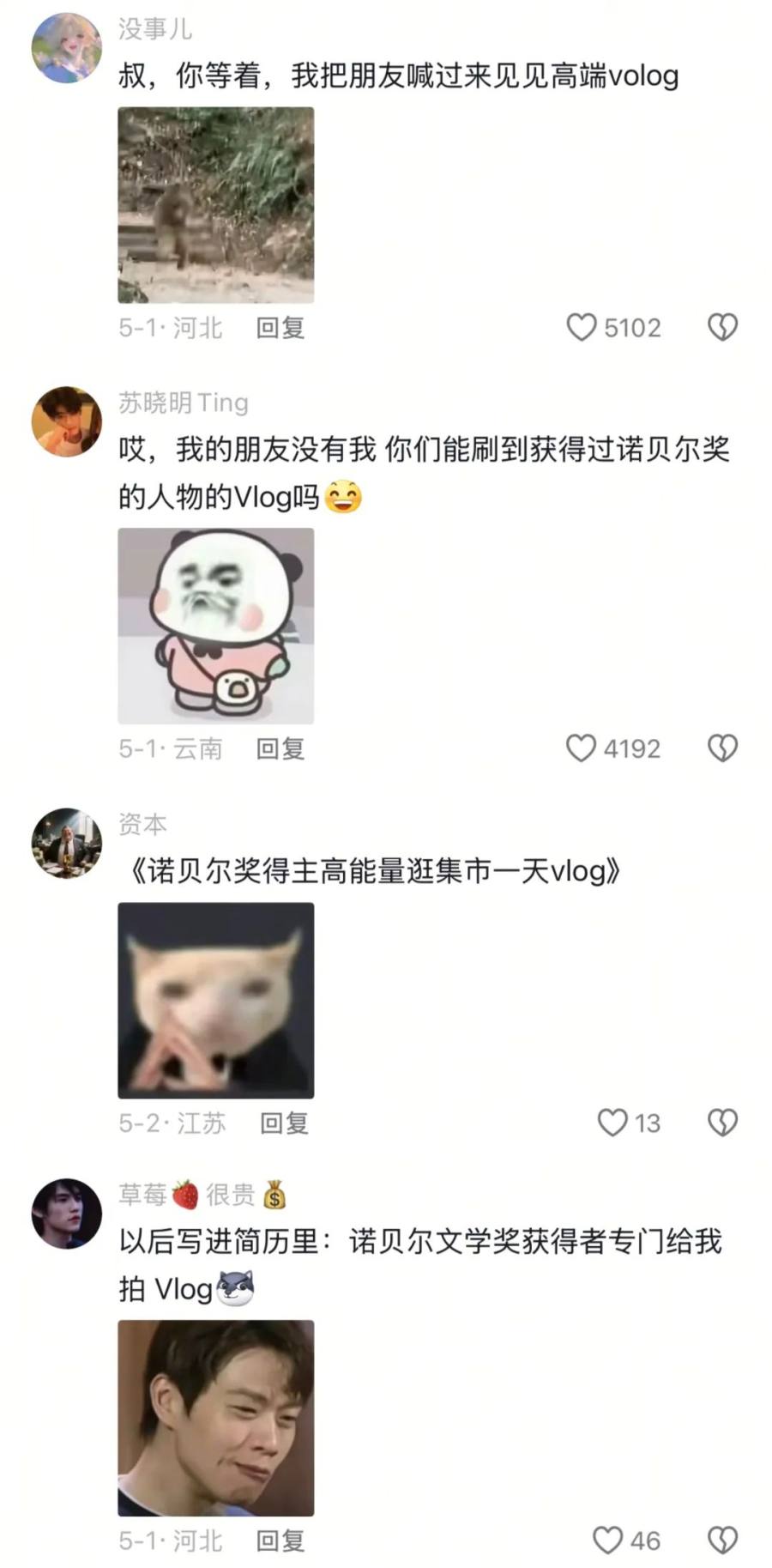Reply to 没事儿's comment
This screenshot has width=772, height=1568.
[x=280, y=328]
